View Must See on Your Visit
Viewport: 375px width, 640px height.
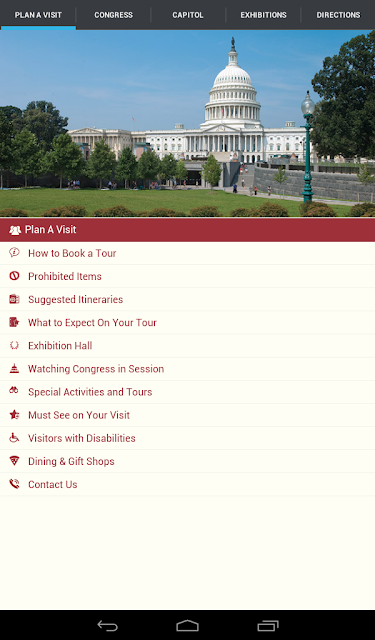coord(187,415)
